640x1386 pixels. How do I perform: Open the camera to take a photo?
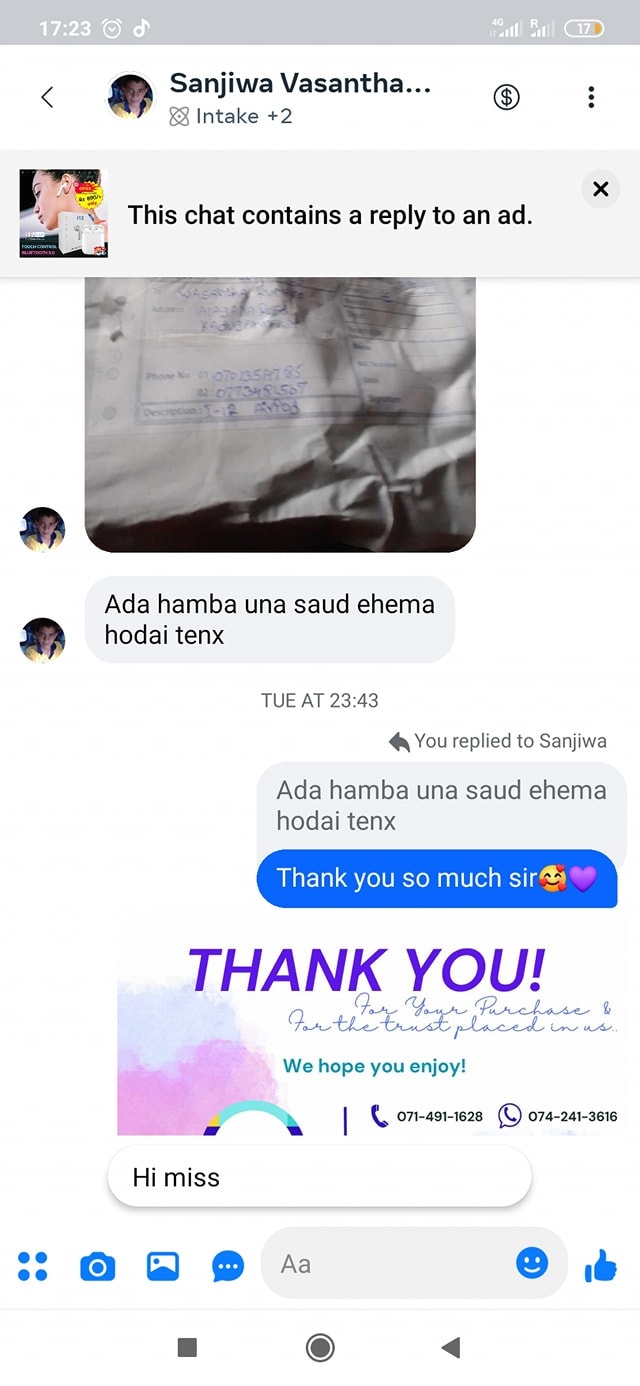tap(97, 1267)
